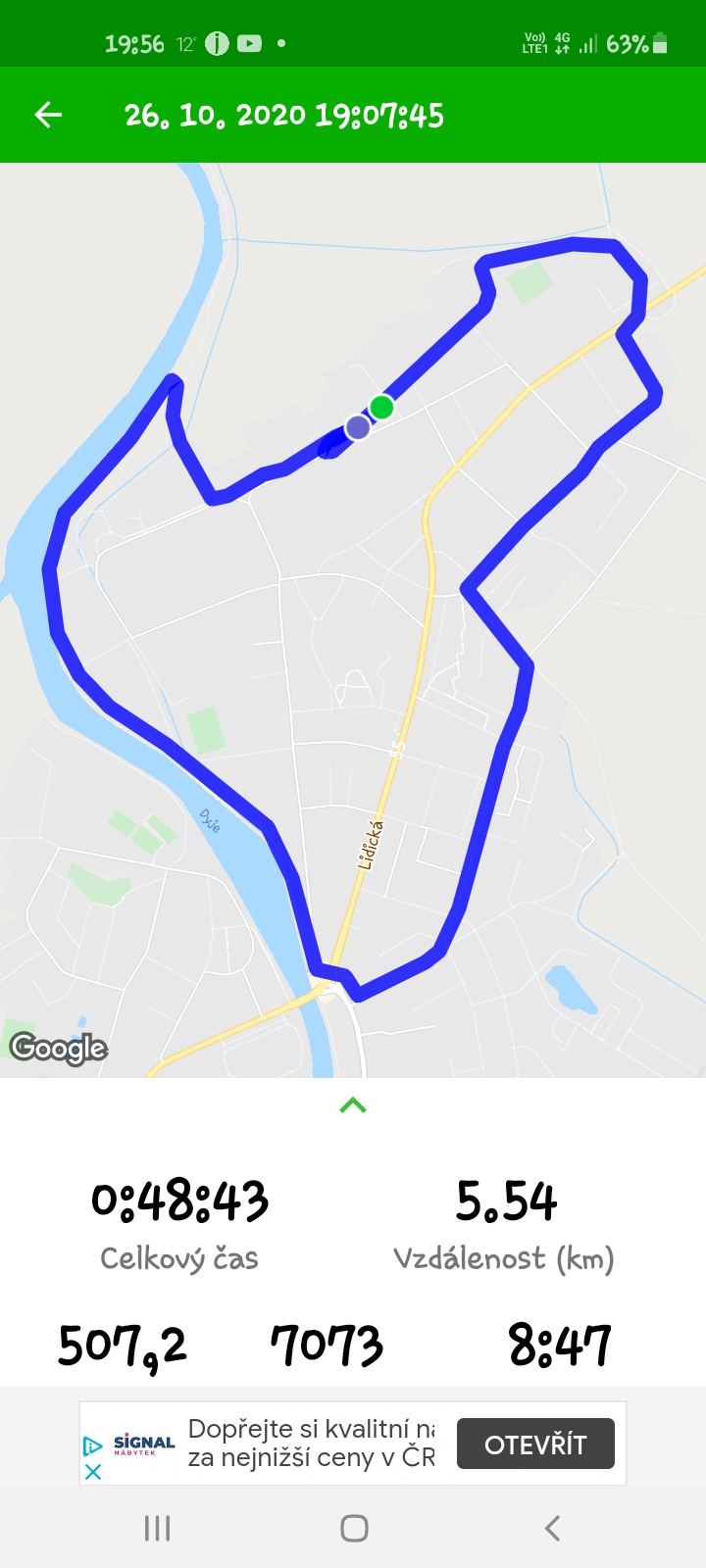Open the recent apps view
This screenshot has height=1568, width=706.
tap(157, 1528)
